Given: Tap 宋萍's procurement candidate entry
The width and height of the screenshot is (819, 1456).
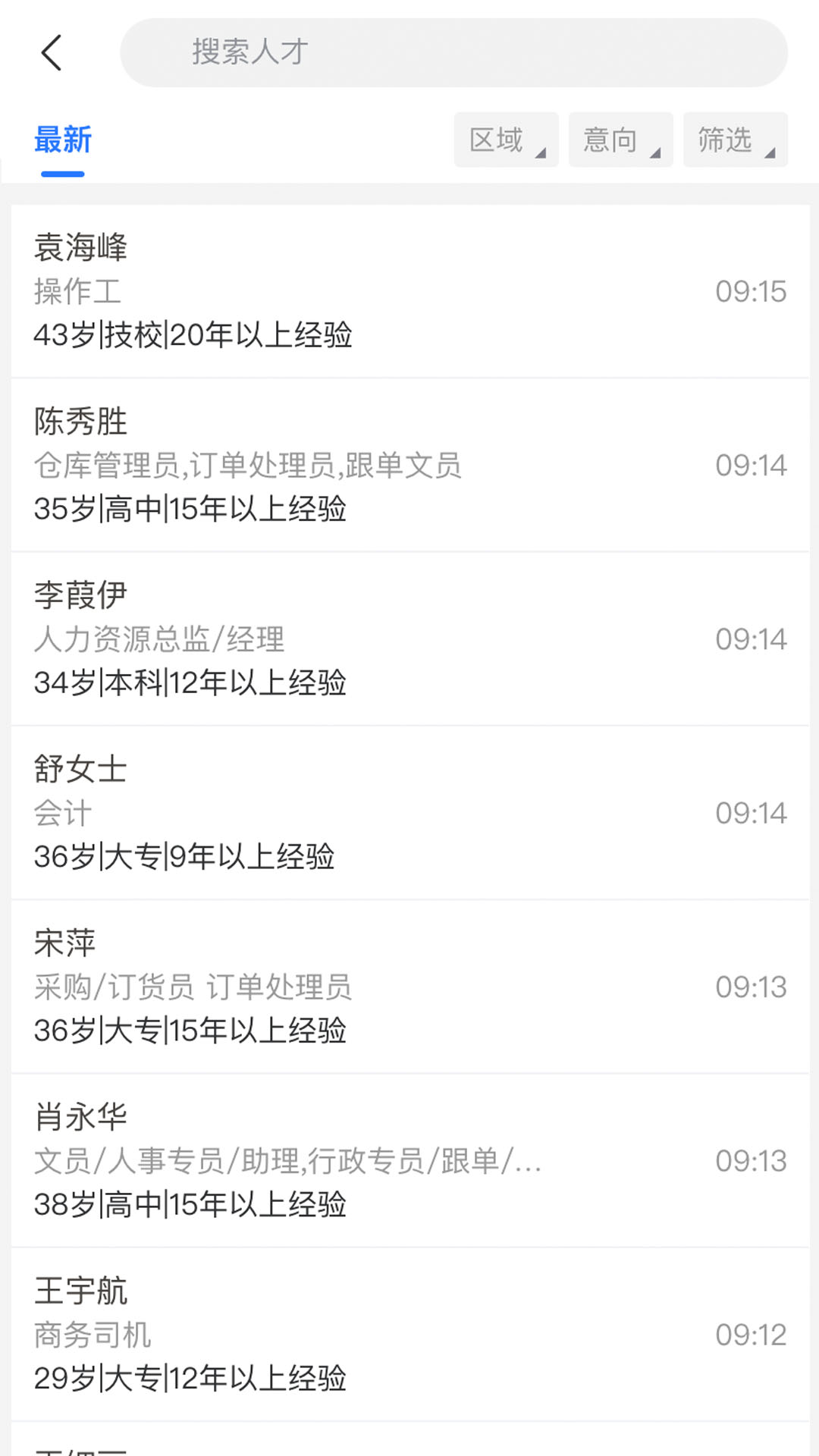Looking at the screenshot, I should (409, 986).
